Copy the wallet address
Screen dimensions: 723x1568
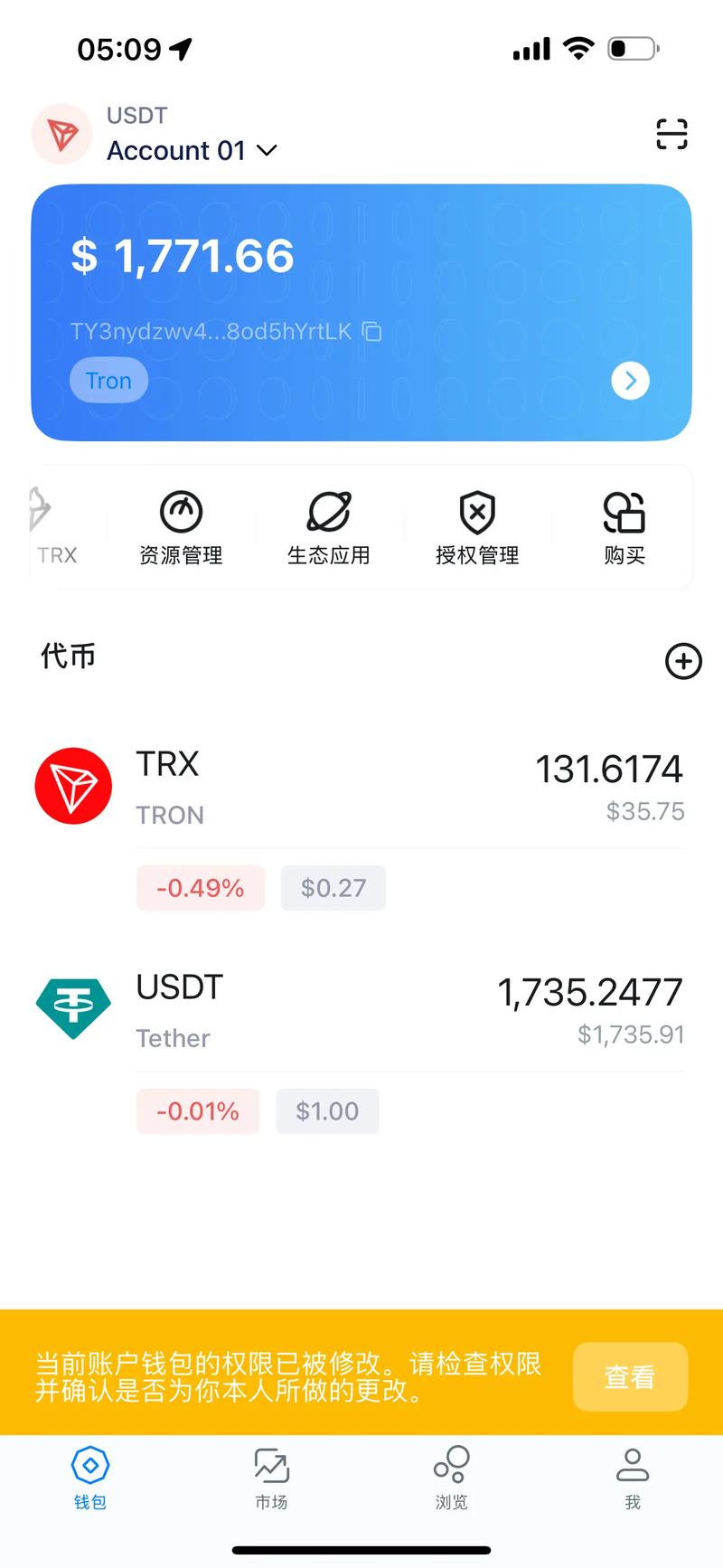371,332
